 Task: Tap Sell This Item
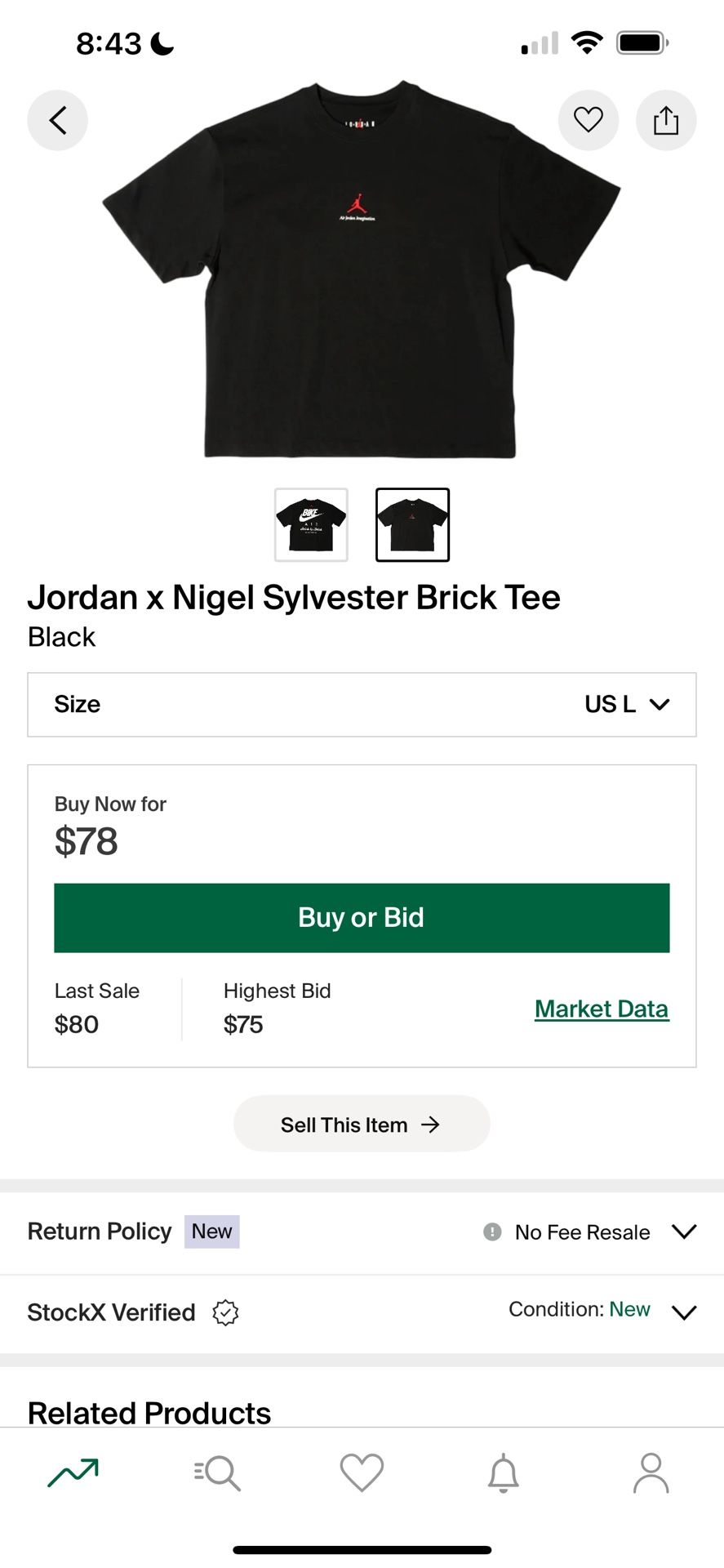click(x=361, y=1124)
